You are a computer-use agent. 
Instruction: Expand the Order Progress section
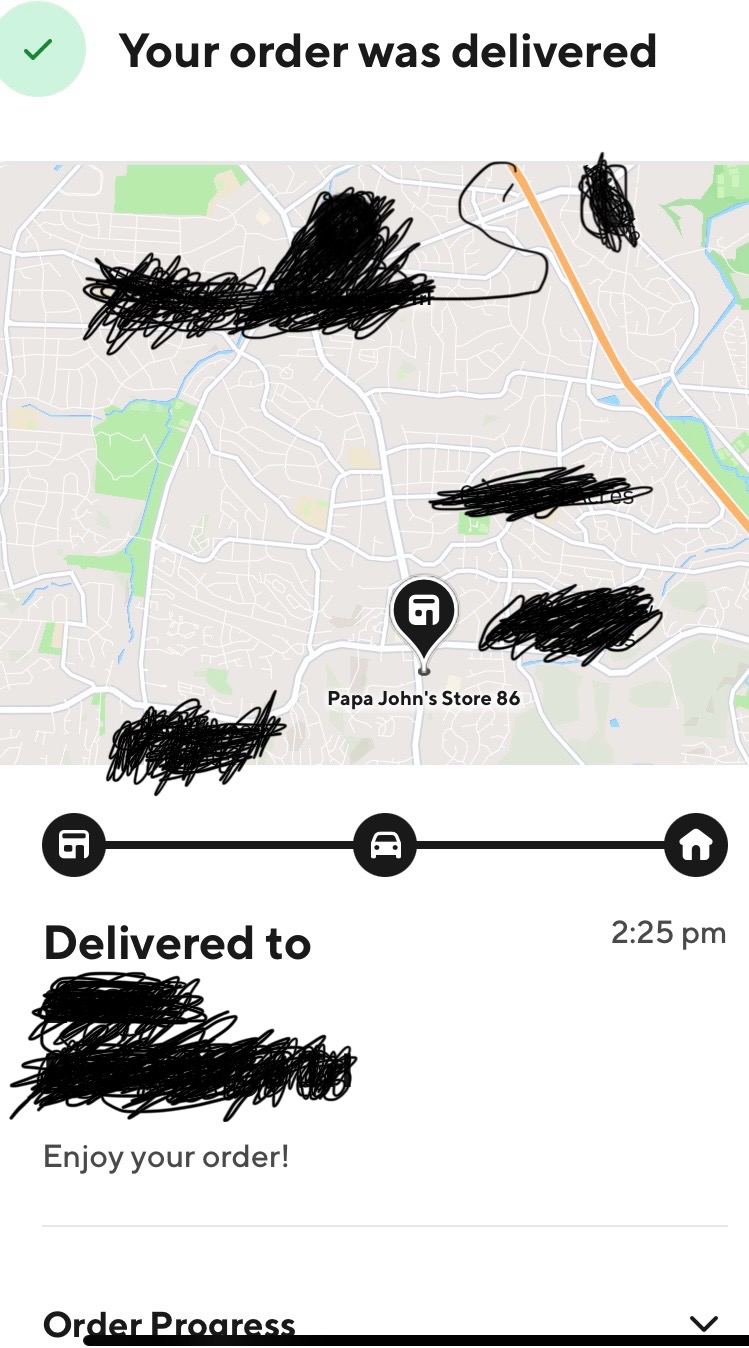pos(704,1323)
